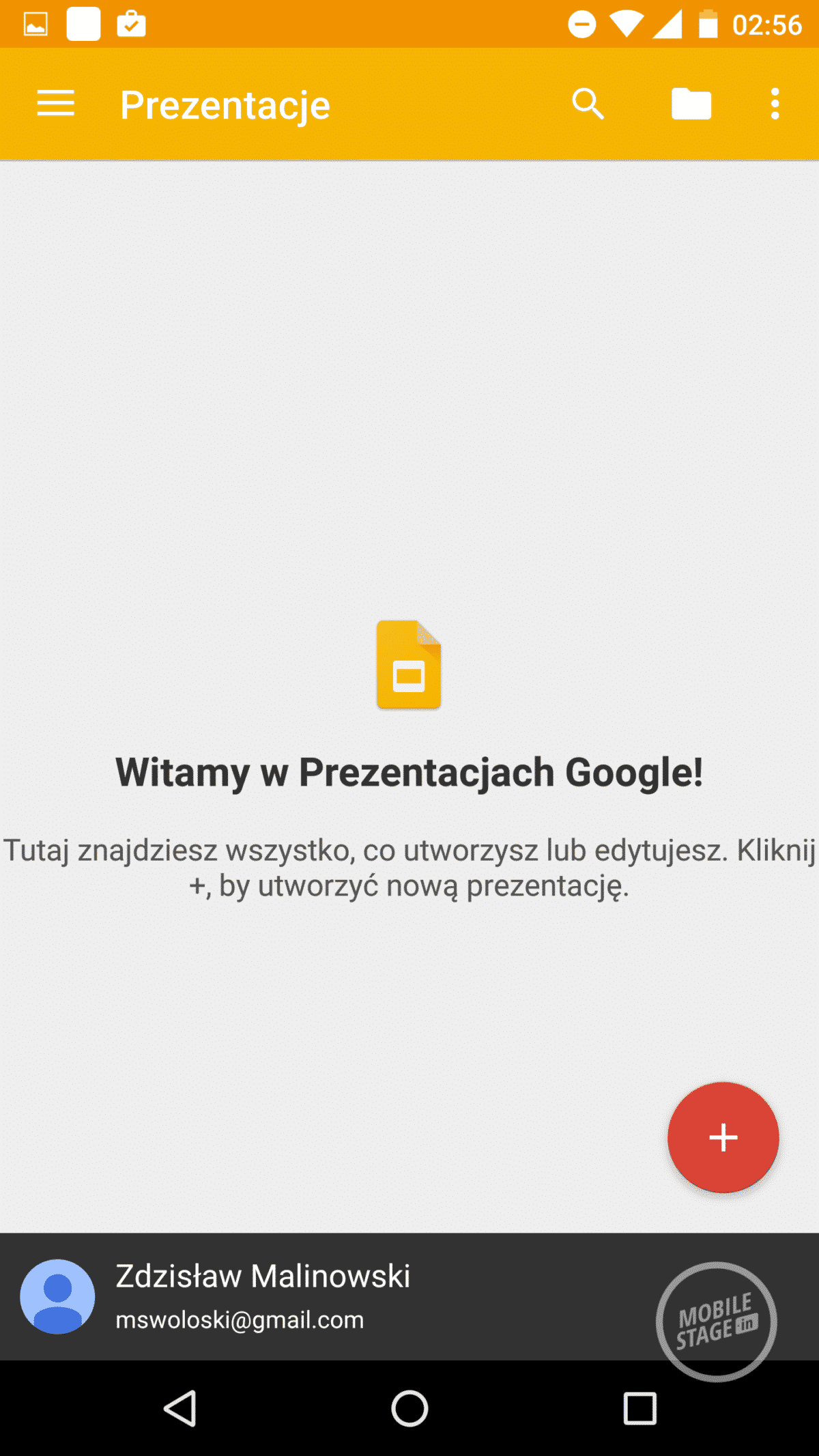Show recent apps
This screenshot has width=819, height=1456.
640,1408
